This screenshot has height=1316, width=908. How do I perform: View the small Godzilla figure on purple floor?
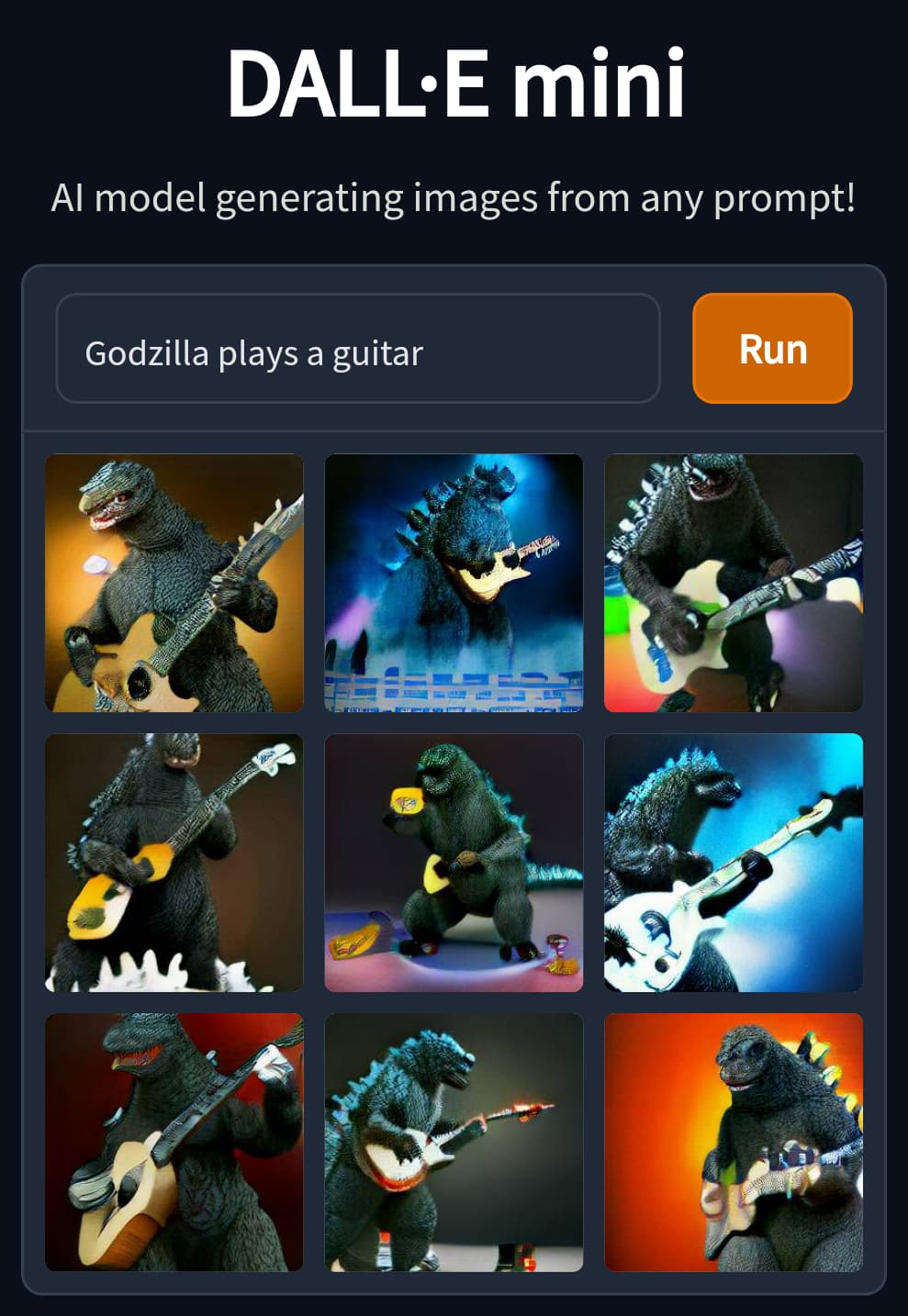(454, 863)
